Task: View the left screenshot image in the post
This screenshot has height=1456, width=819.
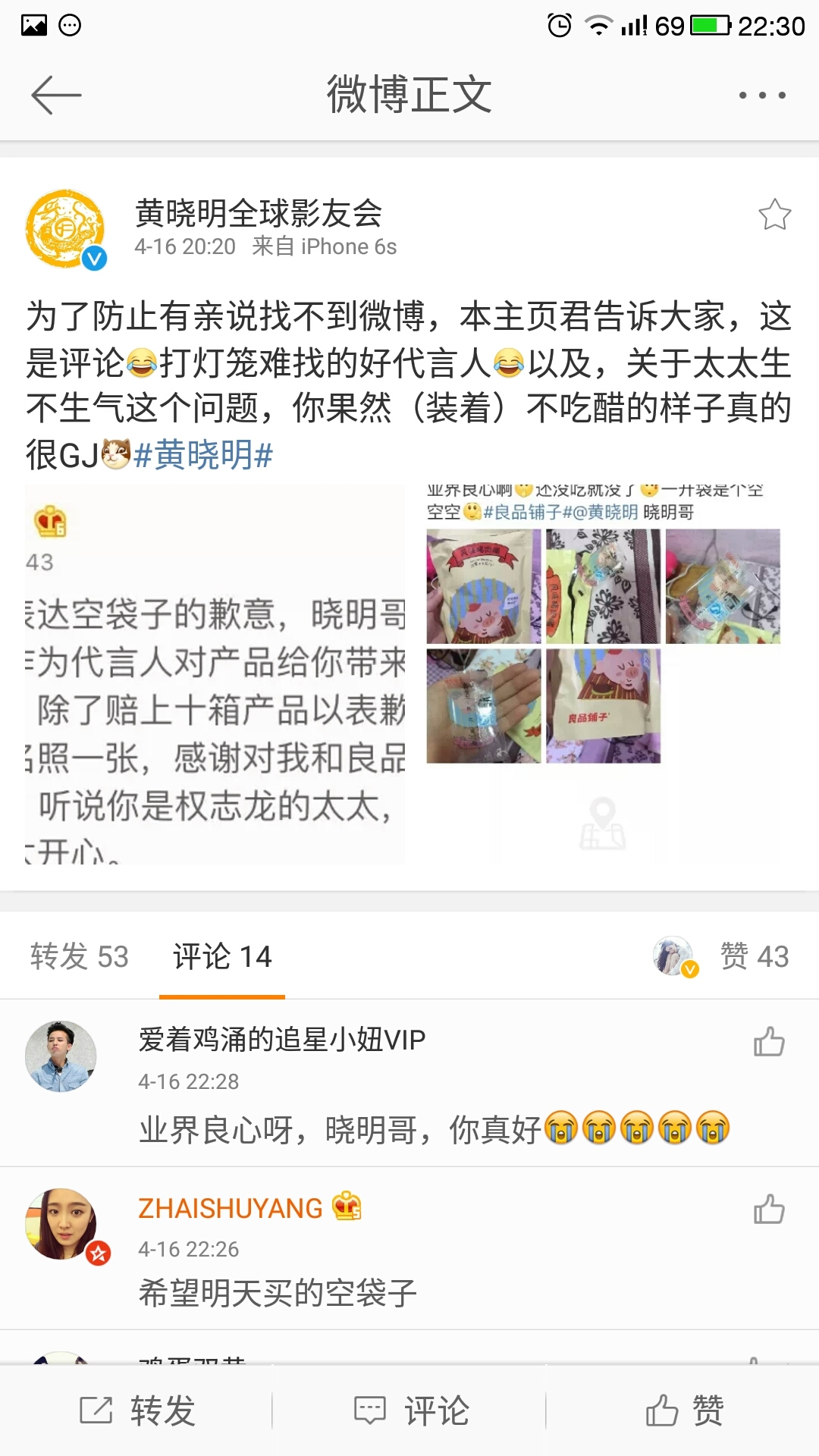Action: coord(215,674)
